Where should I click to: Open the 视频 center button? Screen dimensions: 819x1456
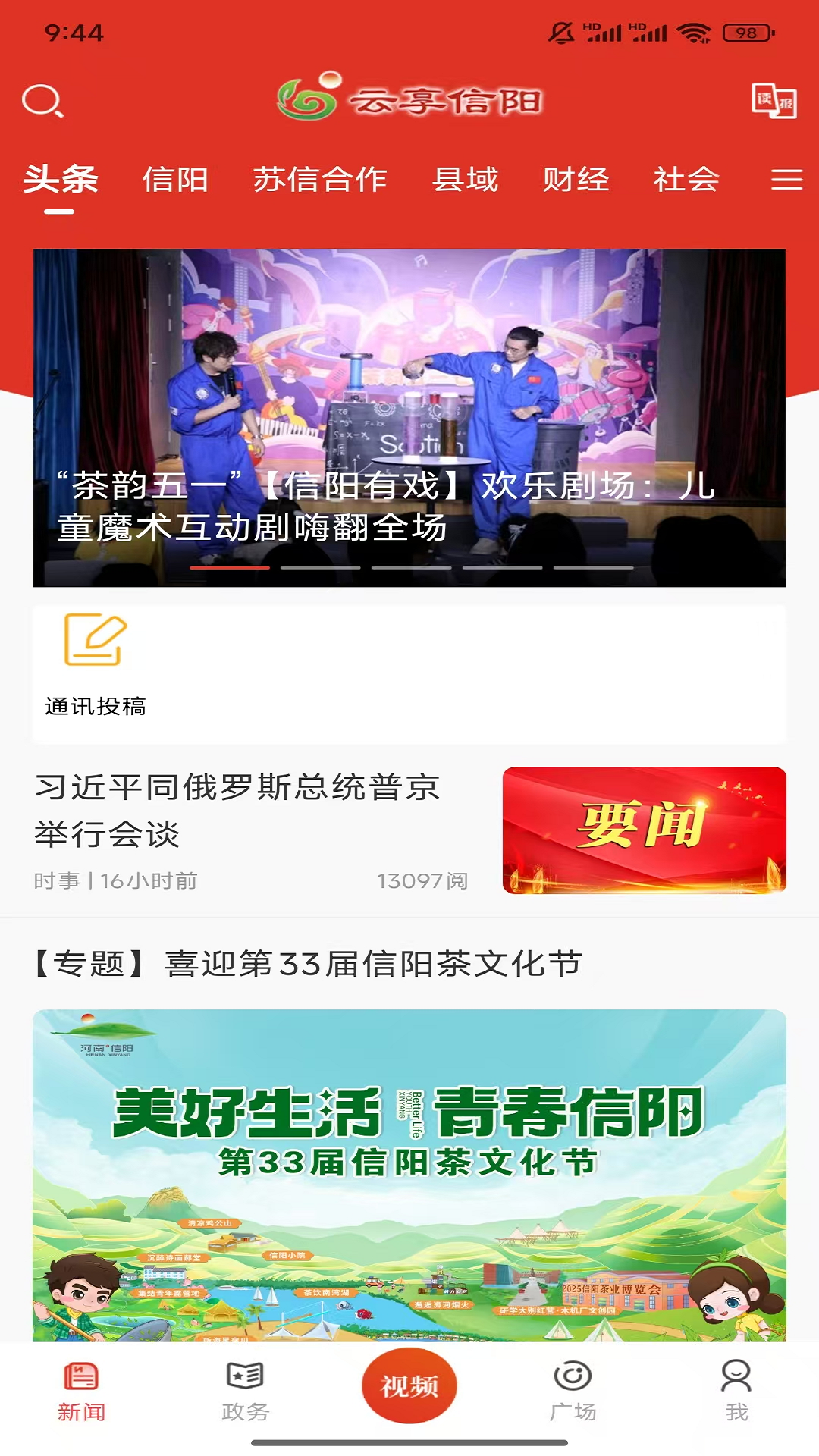click(x=409, y=1386)
